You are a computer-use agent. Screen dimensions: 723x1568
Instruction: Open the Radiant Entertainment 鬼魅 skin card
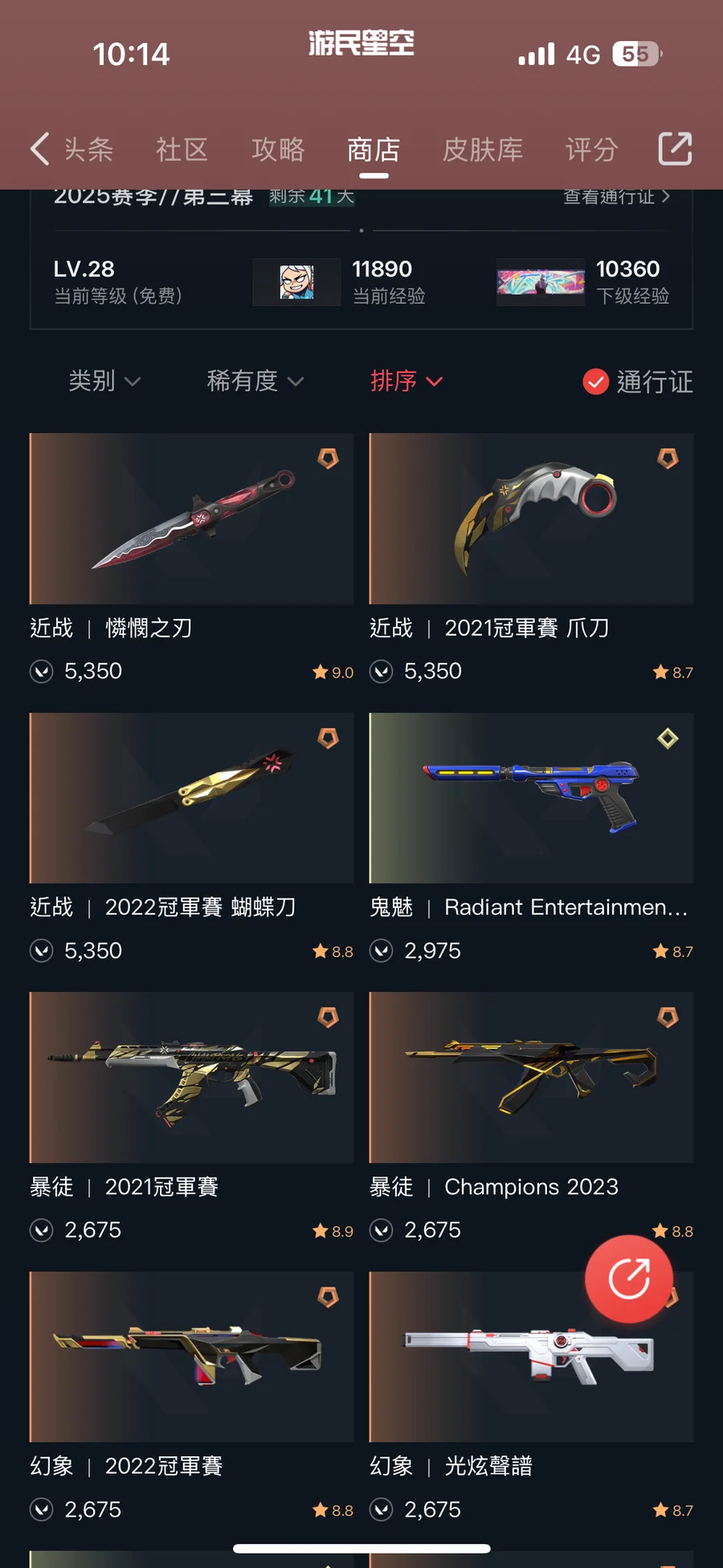tap(531, 838)
